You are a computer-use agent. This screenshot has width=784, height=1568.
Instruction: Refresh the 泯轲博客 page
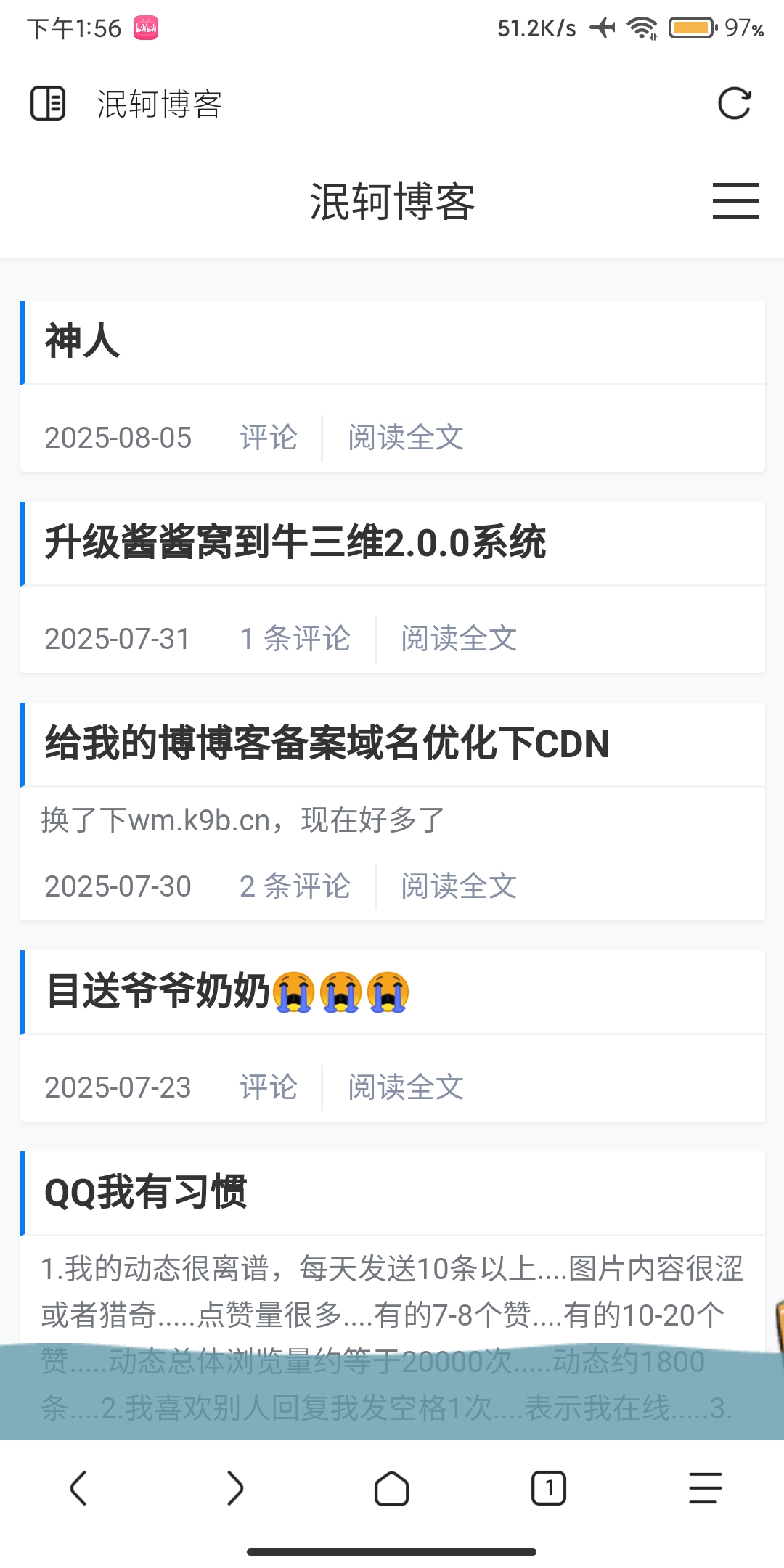pos(736,104)
